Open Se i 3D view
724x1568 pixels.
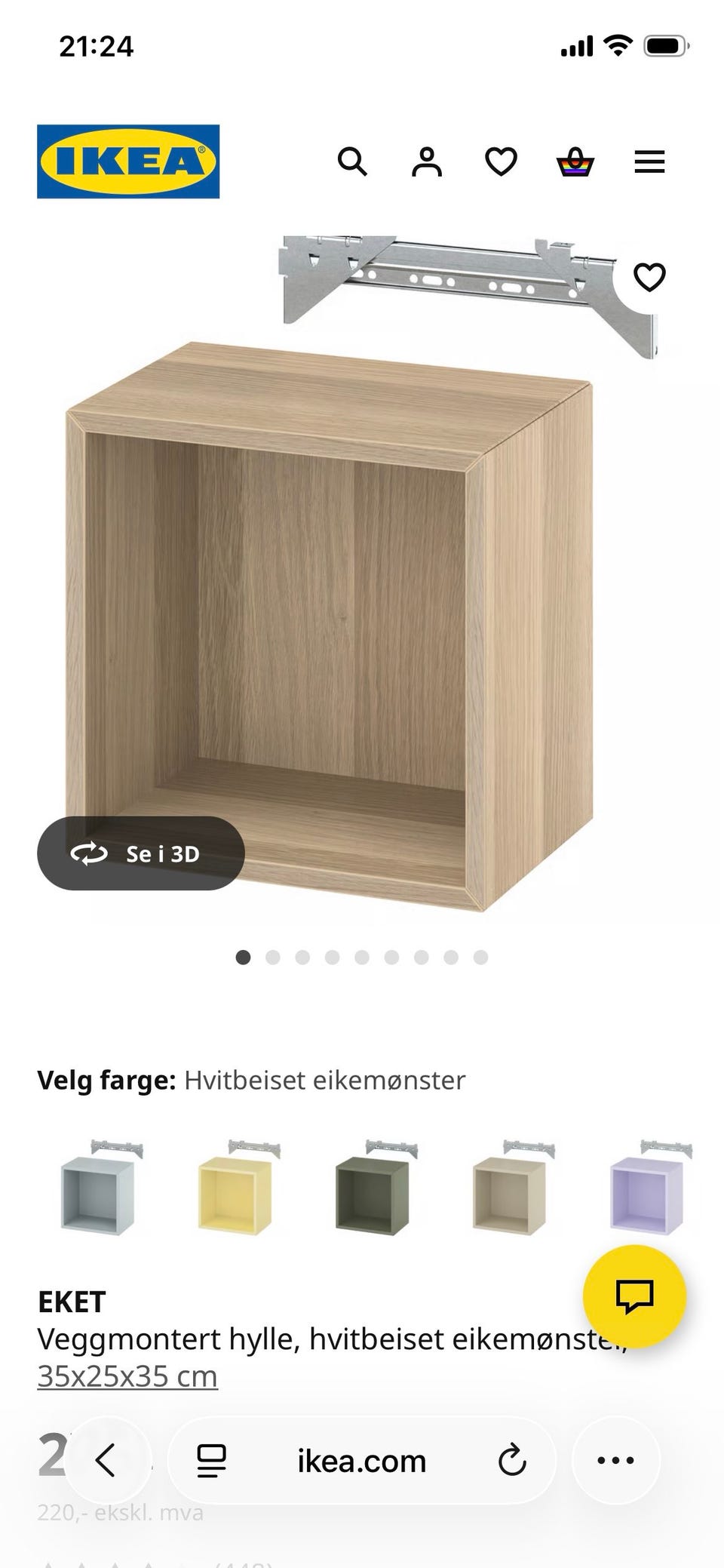[141, 853]
